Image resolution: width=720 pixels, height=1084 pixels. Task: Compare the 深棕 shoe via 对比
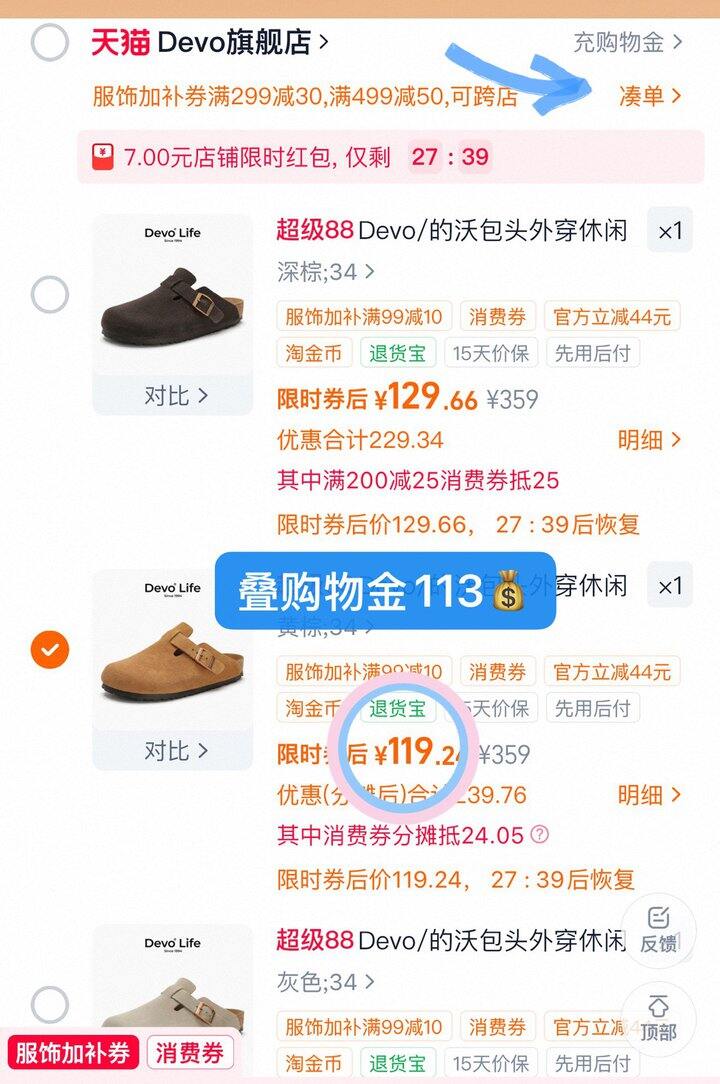[173, 395]
